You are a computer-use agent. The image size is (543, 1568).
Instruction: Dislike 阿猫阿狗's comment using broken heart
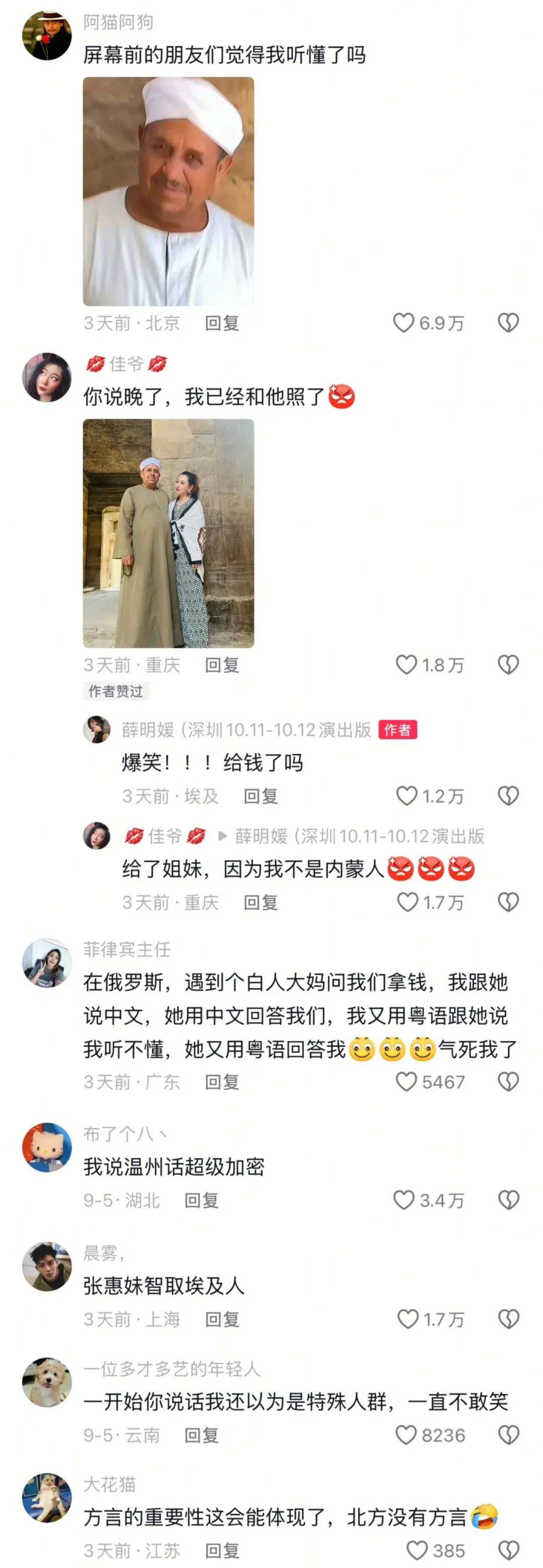[x=508, y=323]
